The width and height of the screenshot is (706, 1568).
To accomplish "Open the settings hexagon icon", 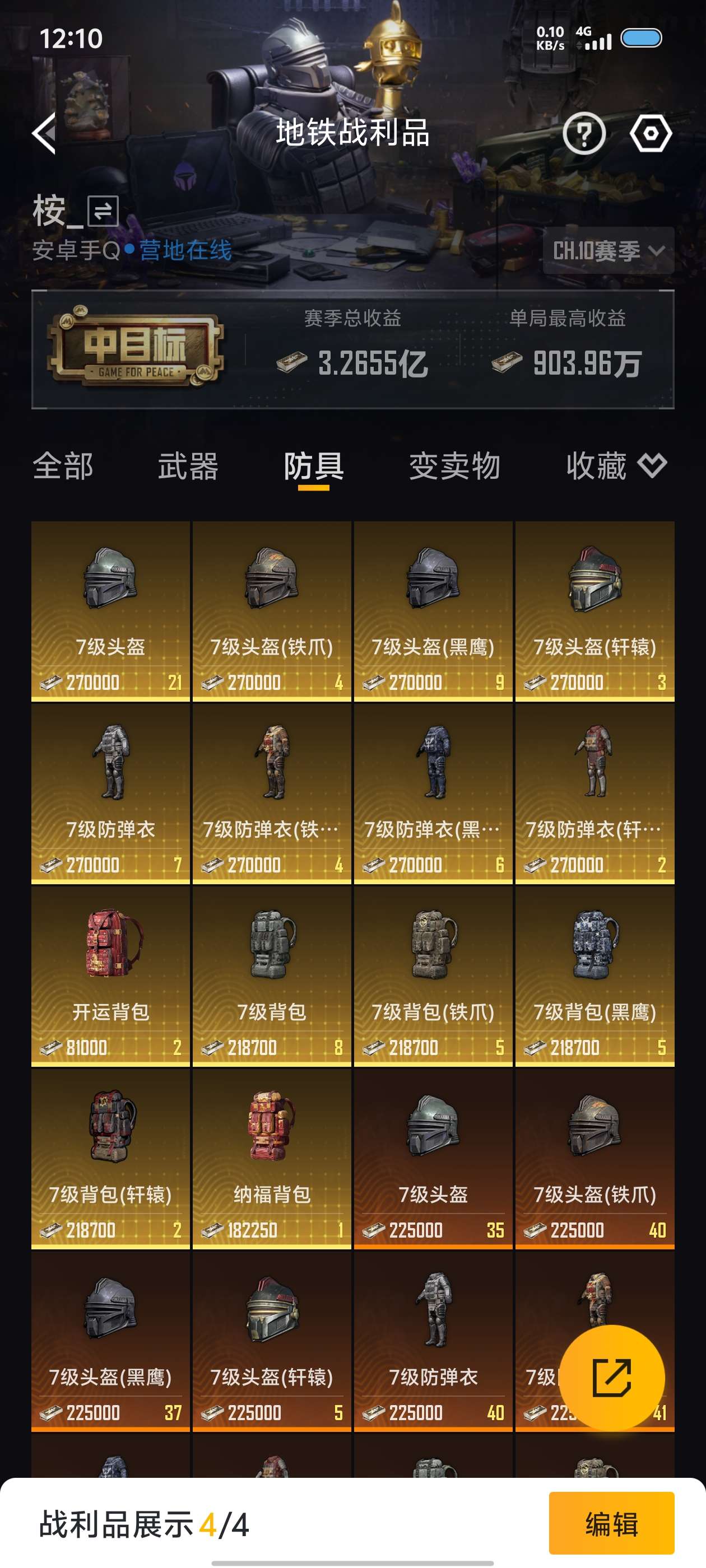I will point(650,133).
